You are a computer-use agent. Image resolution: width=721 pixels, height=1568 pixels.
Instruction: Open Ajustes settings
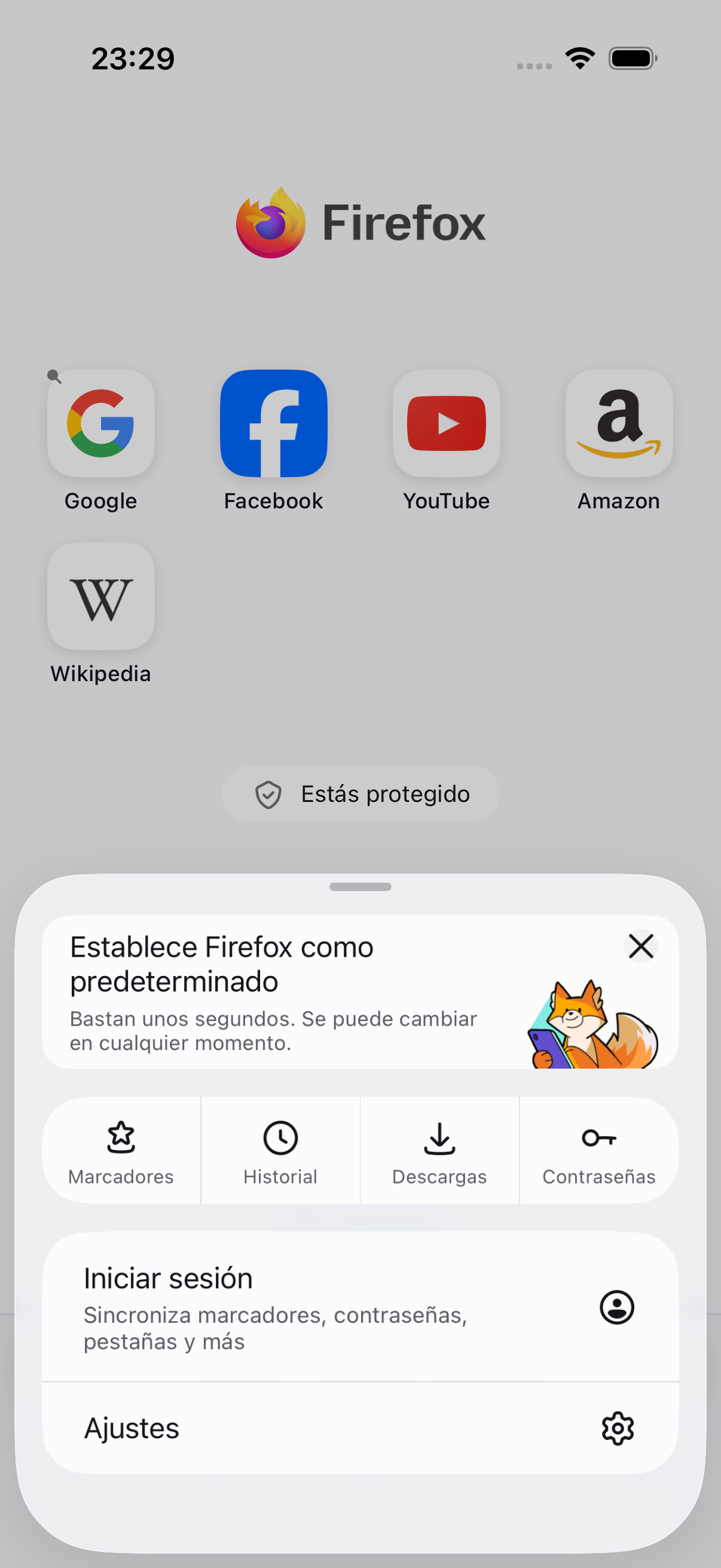(360, 1428)
